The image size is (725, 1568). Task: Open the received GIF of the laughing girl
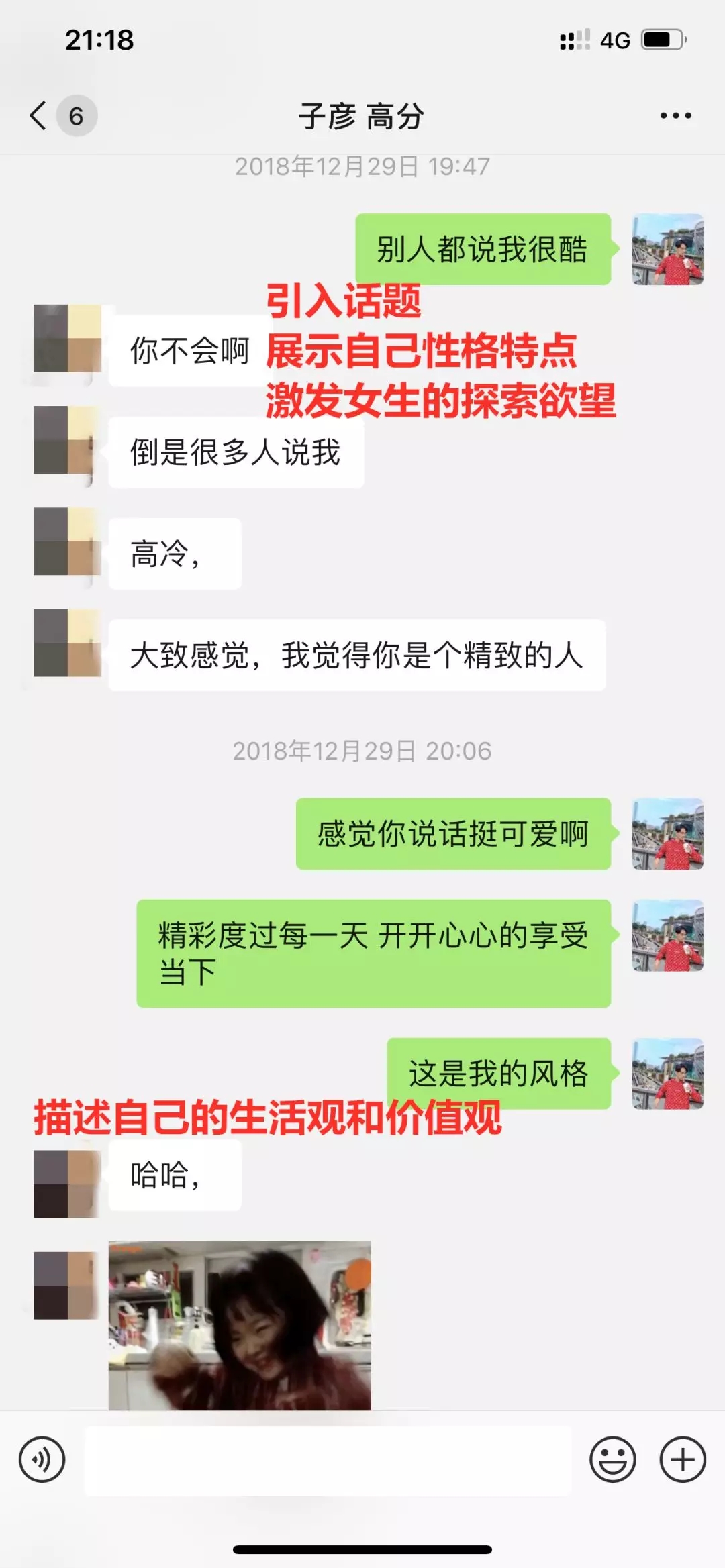pyautogui.click(x=240, y=1324)
